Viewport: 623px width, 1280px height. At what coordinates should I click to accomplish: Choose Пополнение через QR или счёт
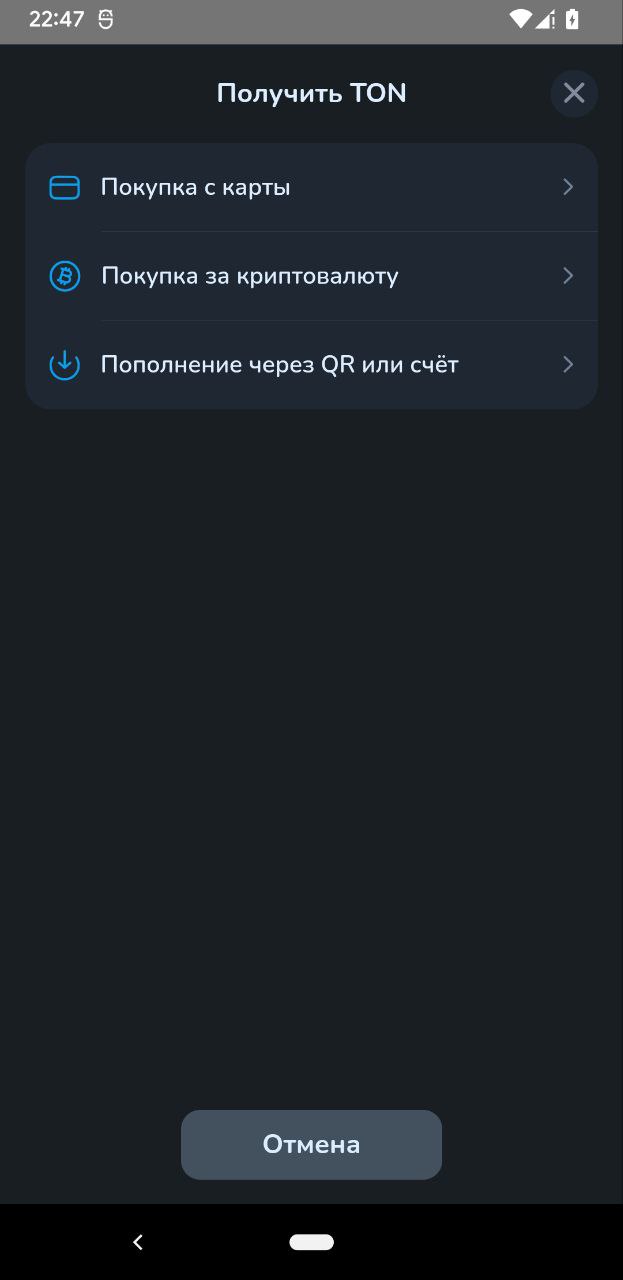pyautogui.click(x=311, y=365)
